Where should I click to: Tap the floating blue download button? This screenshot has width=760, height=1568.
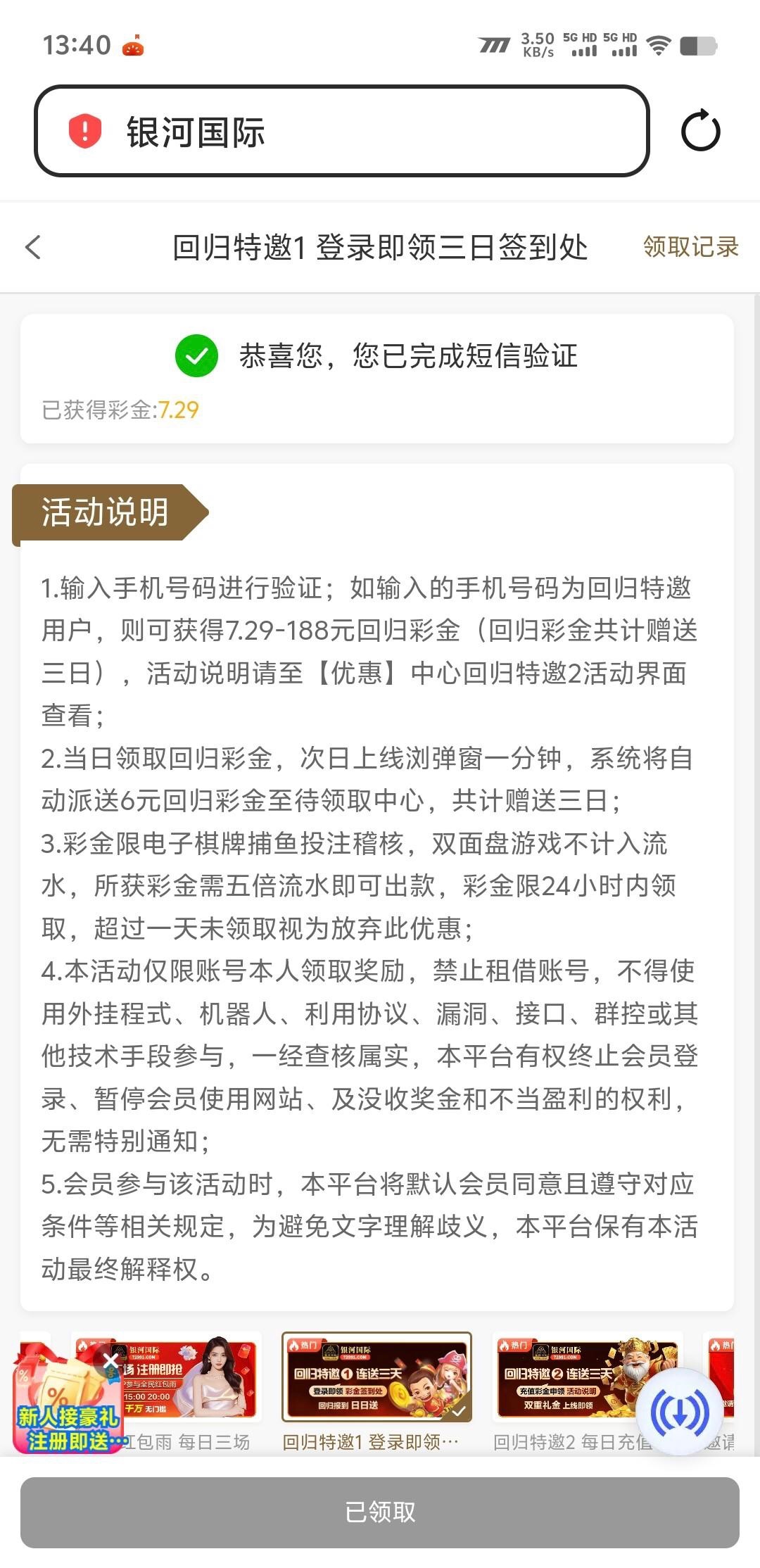click(x=679, y=1412)
